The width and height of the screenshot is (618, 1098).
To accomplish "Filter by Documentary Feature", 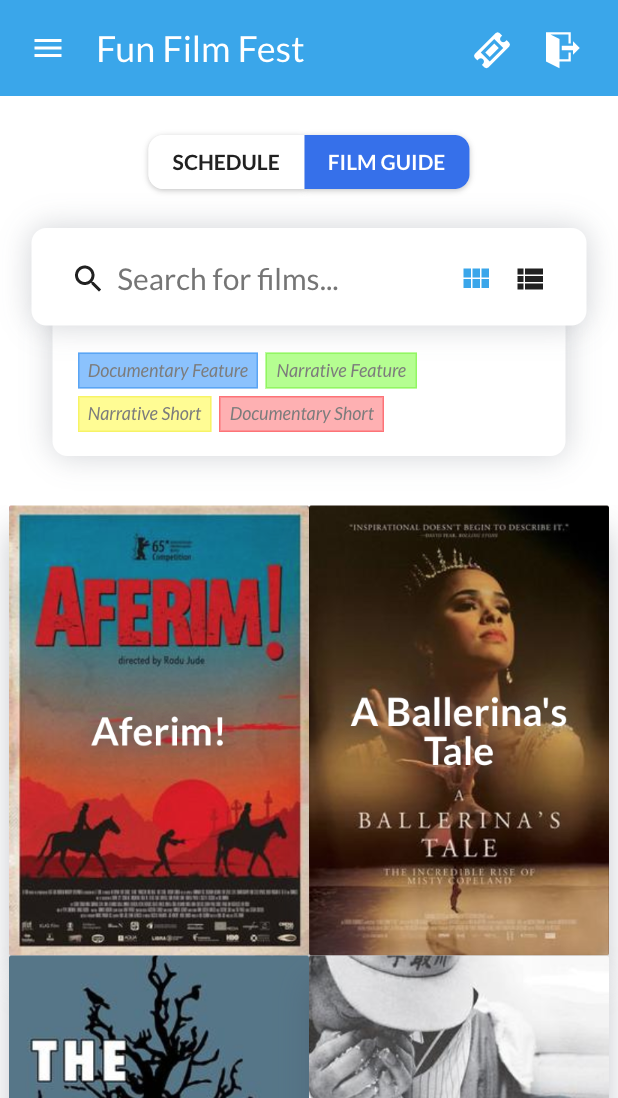I will [168, 371].
